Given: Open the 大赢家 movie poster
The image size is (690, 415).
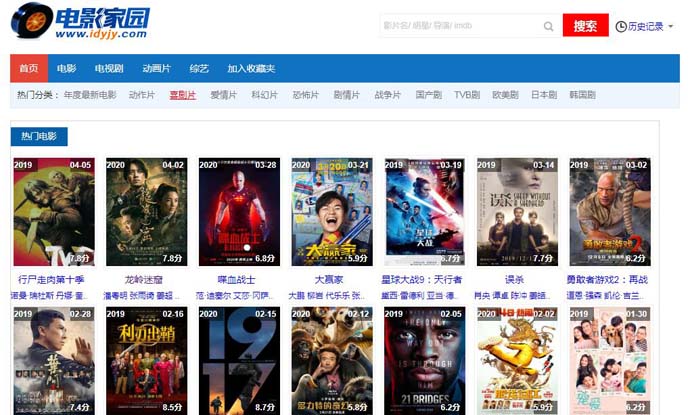Looking at the screenshot, I should tap(332, 211).
